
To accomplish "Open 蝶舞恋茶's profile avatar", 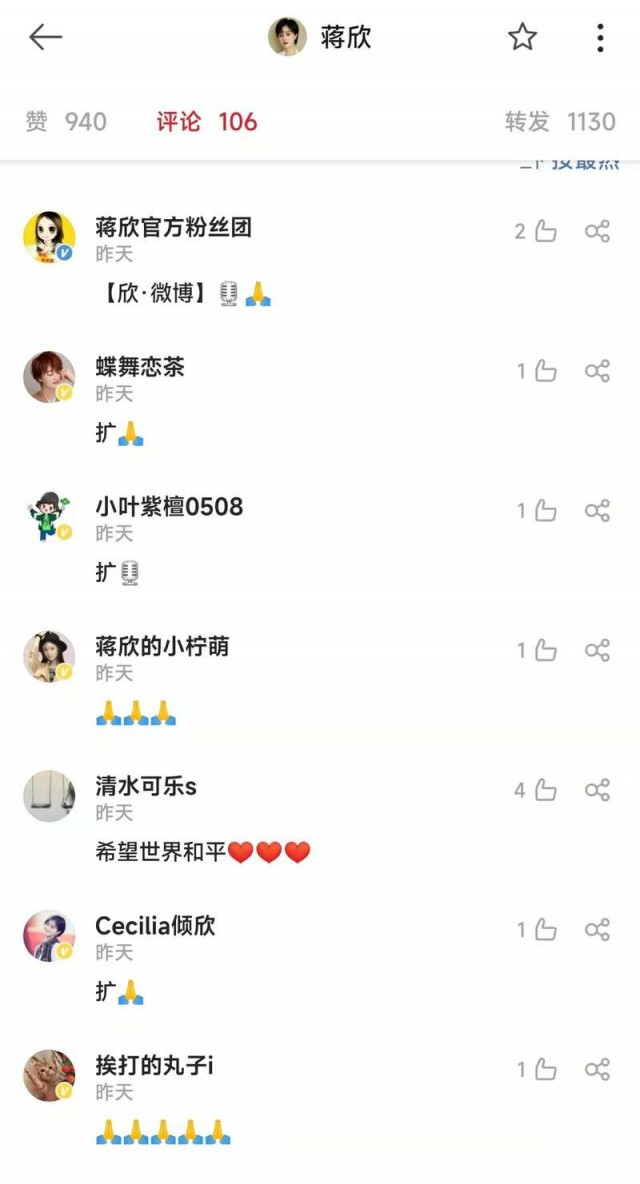I will tap(49, 377).
